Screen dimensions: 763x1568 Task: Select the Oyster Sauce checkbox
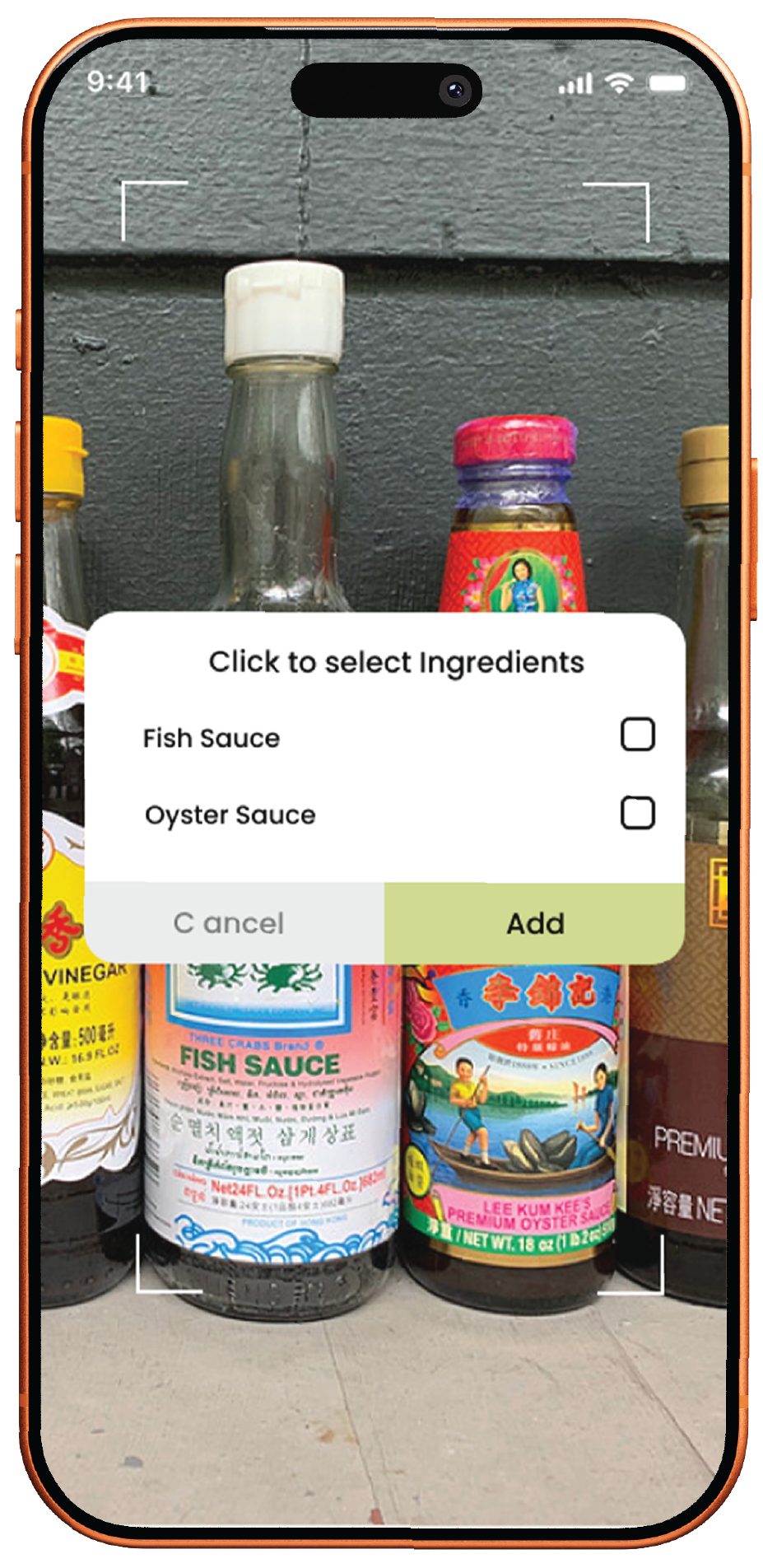coord(637,813)
